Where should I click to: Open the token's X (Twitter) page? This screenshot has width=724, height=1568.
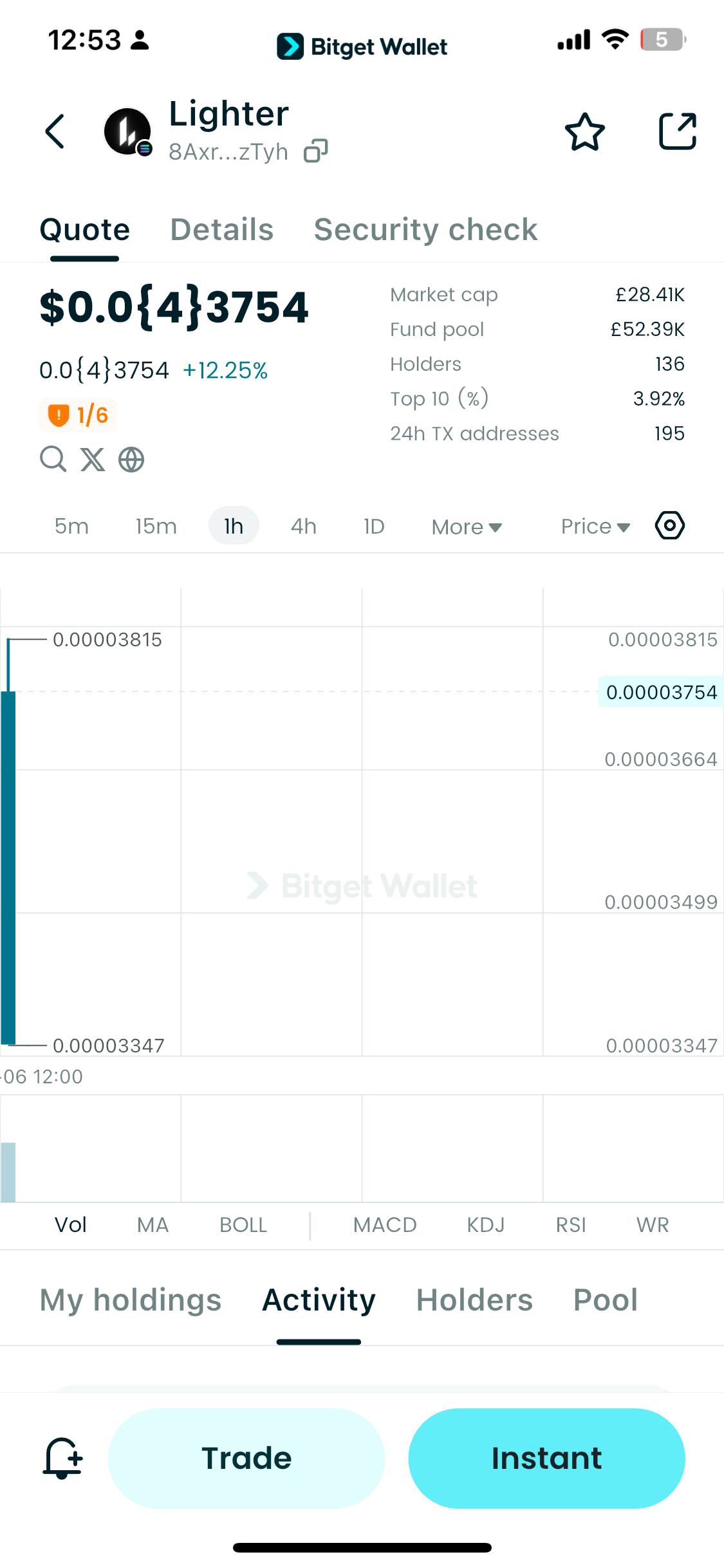coord(92,460)
